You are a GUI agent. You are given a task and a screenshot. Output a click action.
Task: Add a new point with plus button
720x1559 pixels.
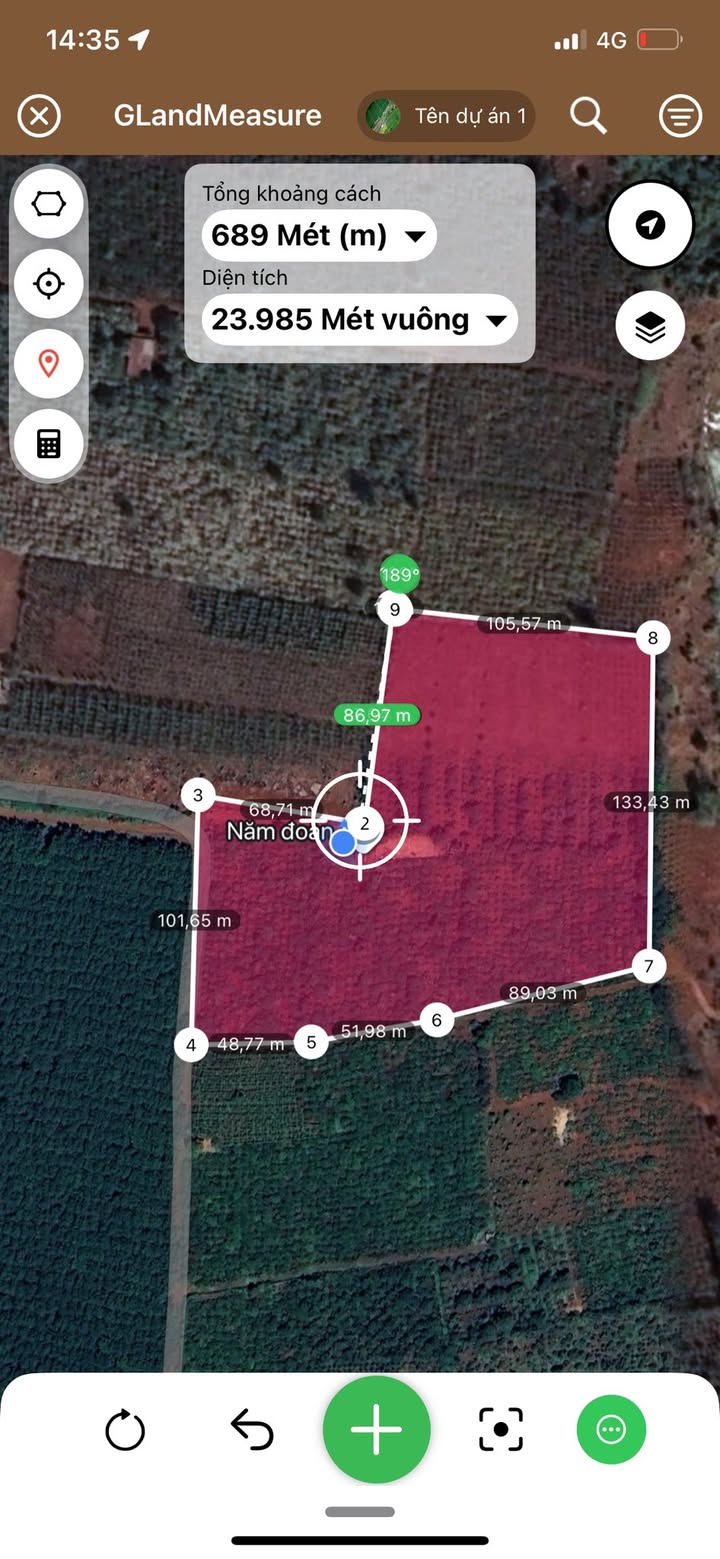pos(376,1430)
